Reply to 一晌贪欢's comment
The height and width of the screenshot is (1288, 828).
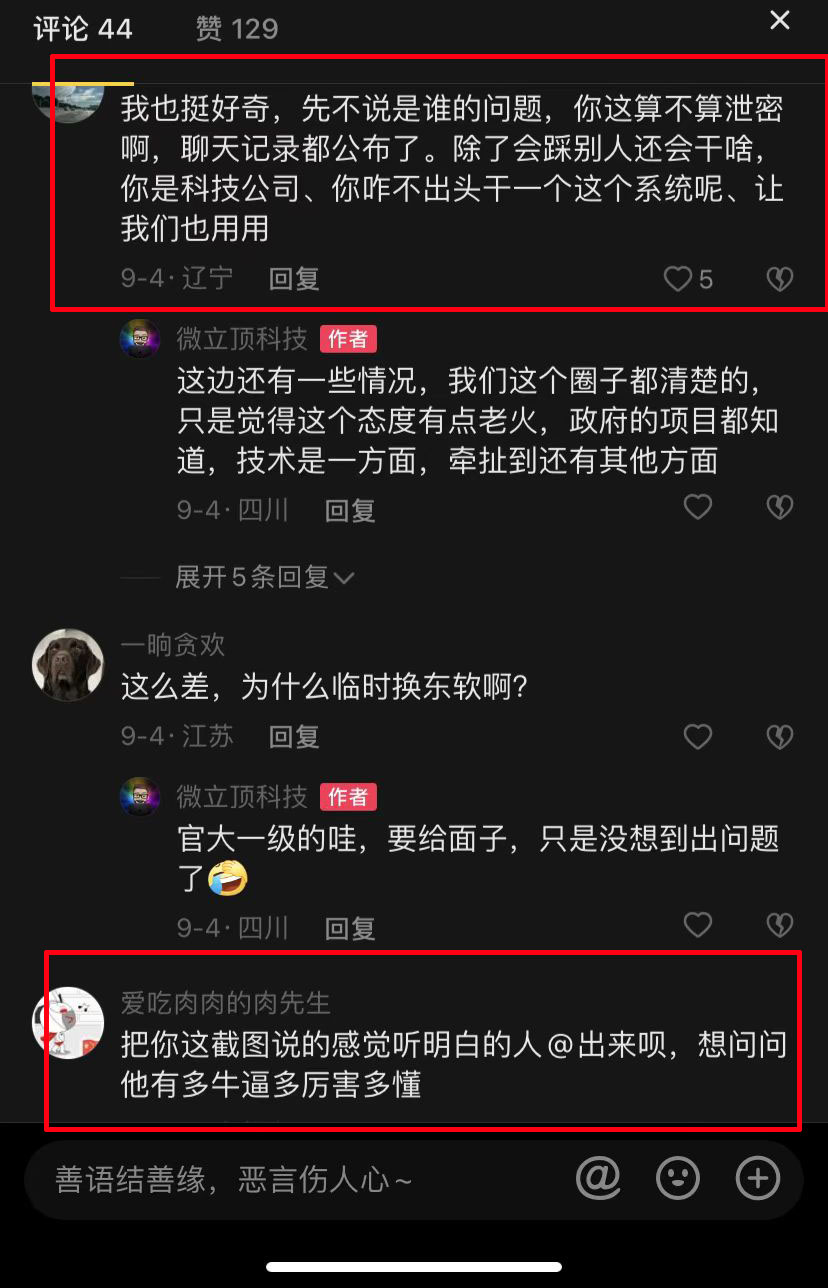294,737
